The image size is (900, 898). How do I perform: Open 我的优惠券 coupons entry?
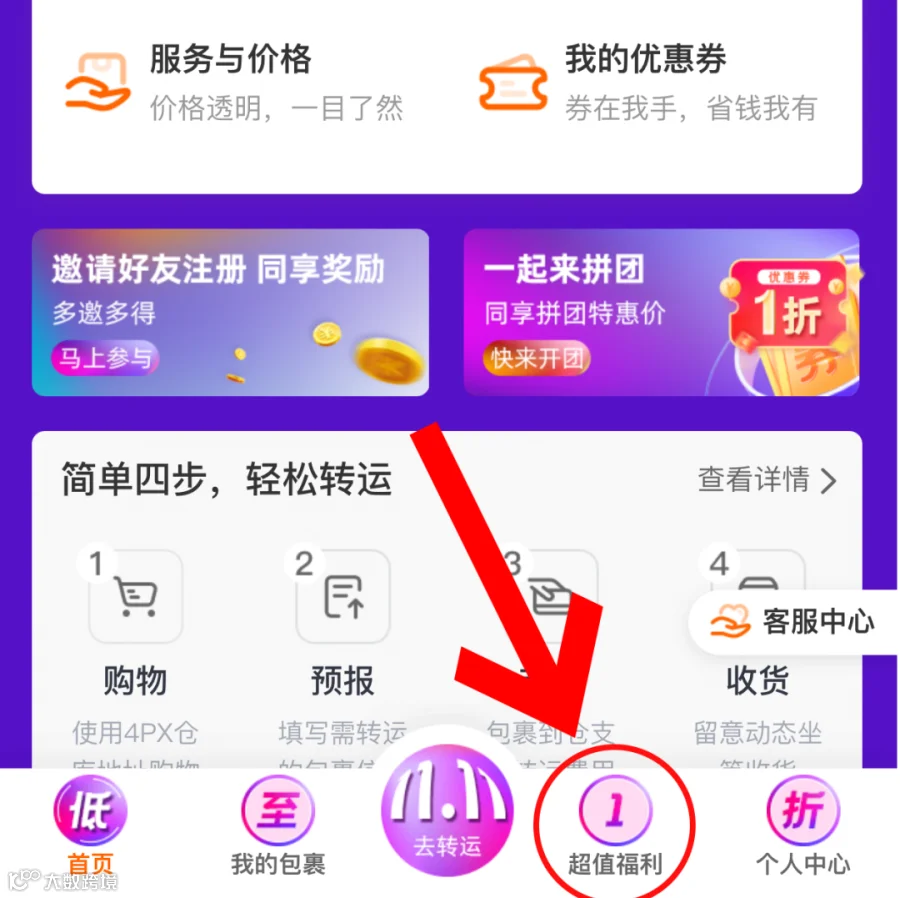(x=649, y=83)
